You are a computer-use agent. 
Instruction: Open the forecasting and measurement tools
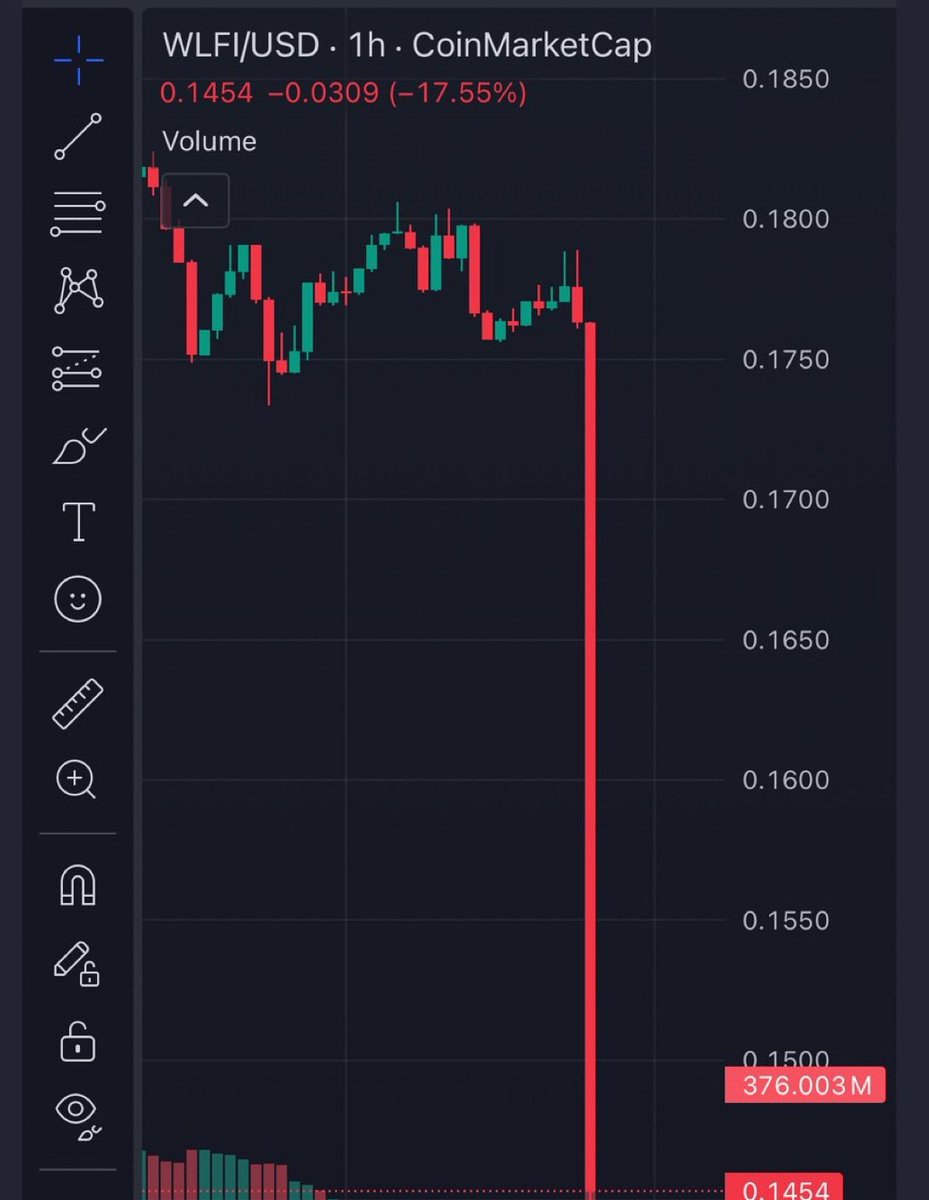point(78,368)
